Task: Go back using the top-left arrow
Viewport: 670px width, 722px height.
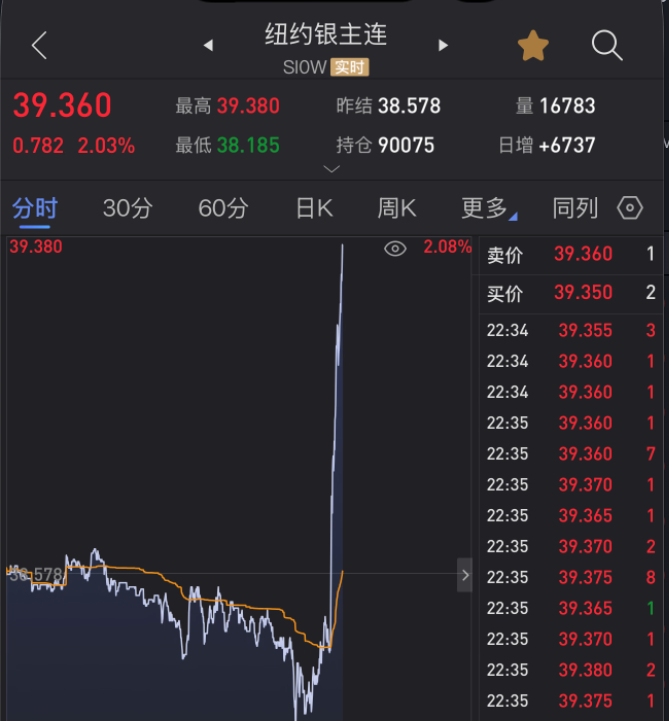Action: point(39,45)
